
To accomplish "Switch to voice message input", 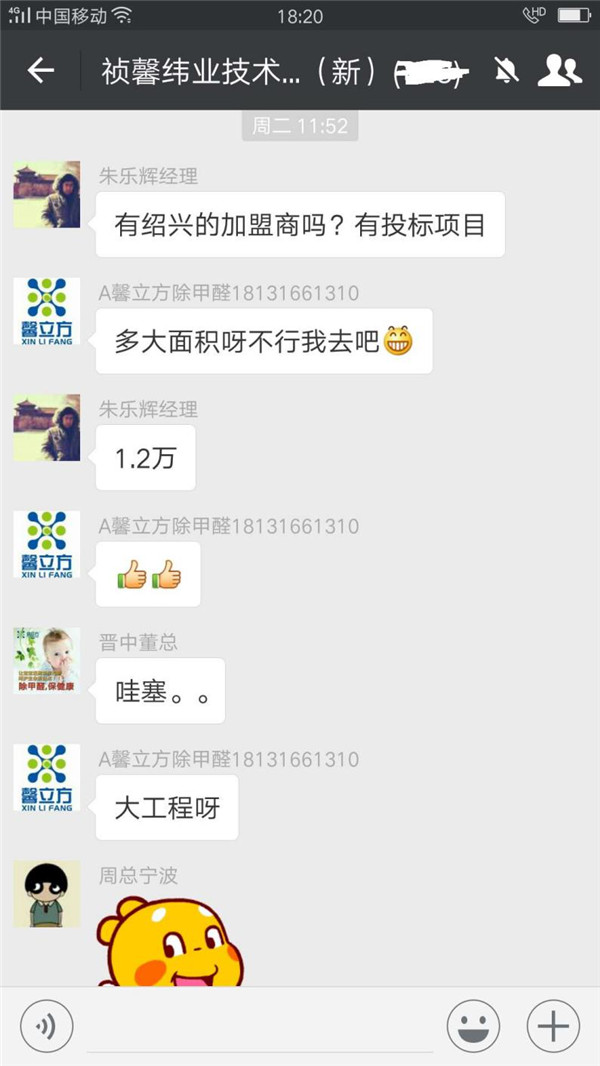I will pos(46,1026).
